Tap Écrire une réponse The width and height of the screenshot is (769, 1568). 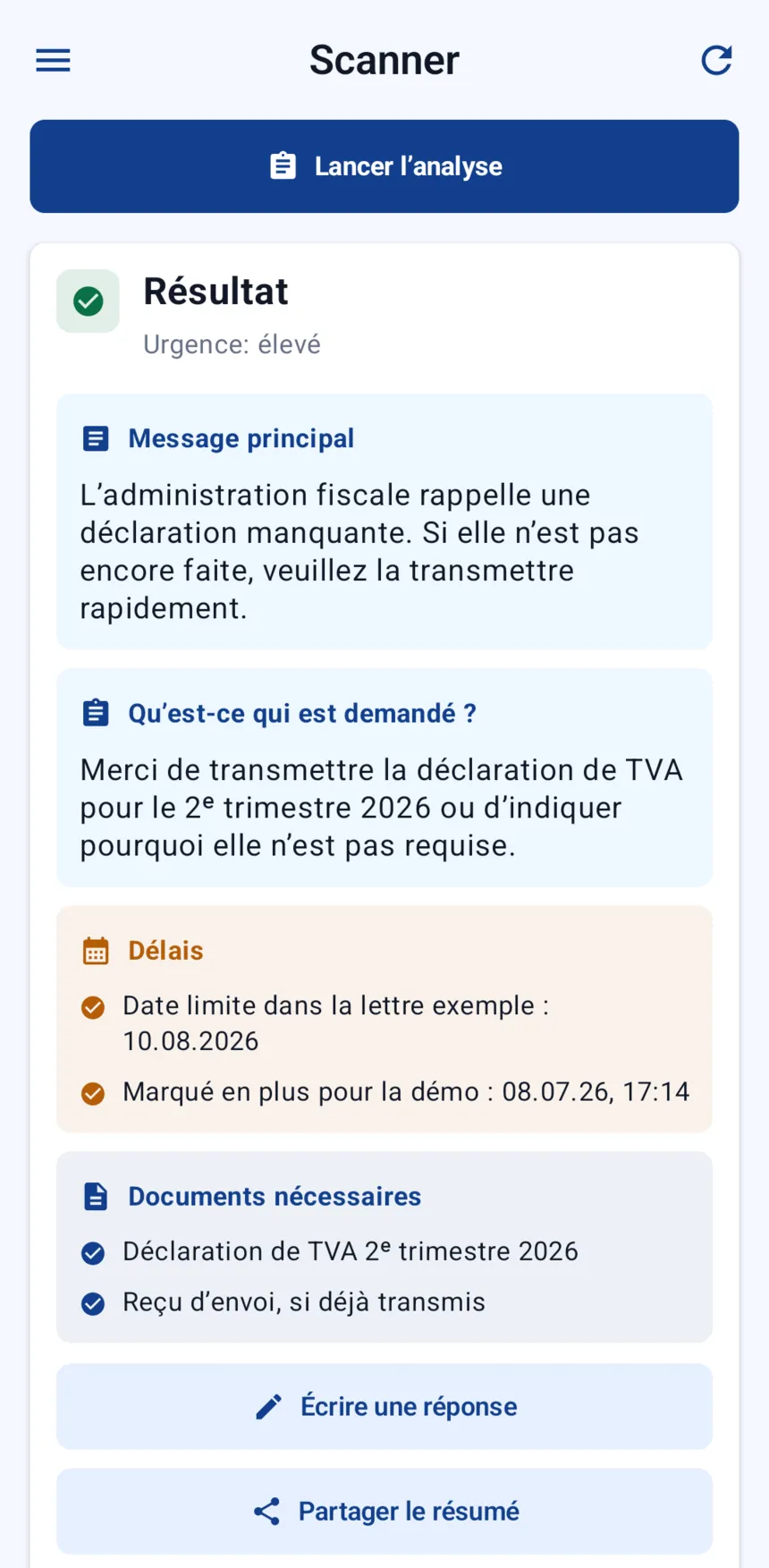coord(384,1406)
